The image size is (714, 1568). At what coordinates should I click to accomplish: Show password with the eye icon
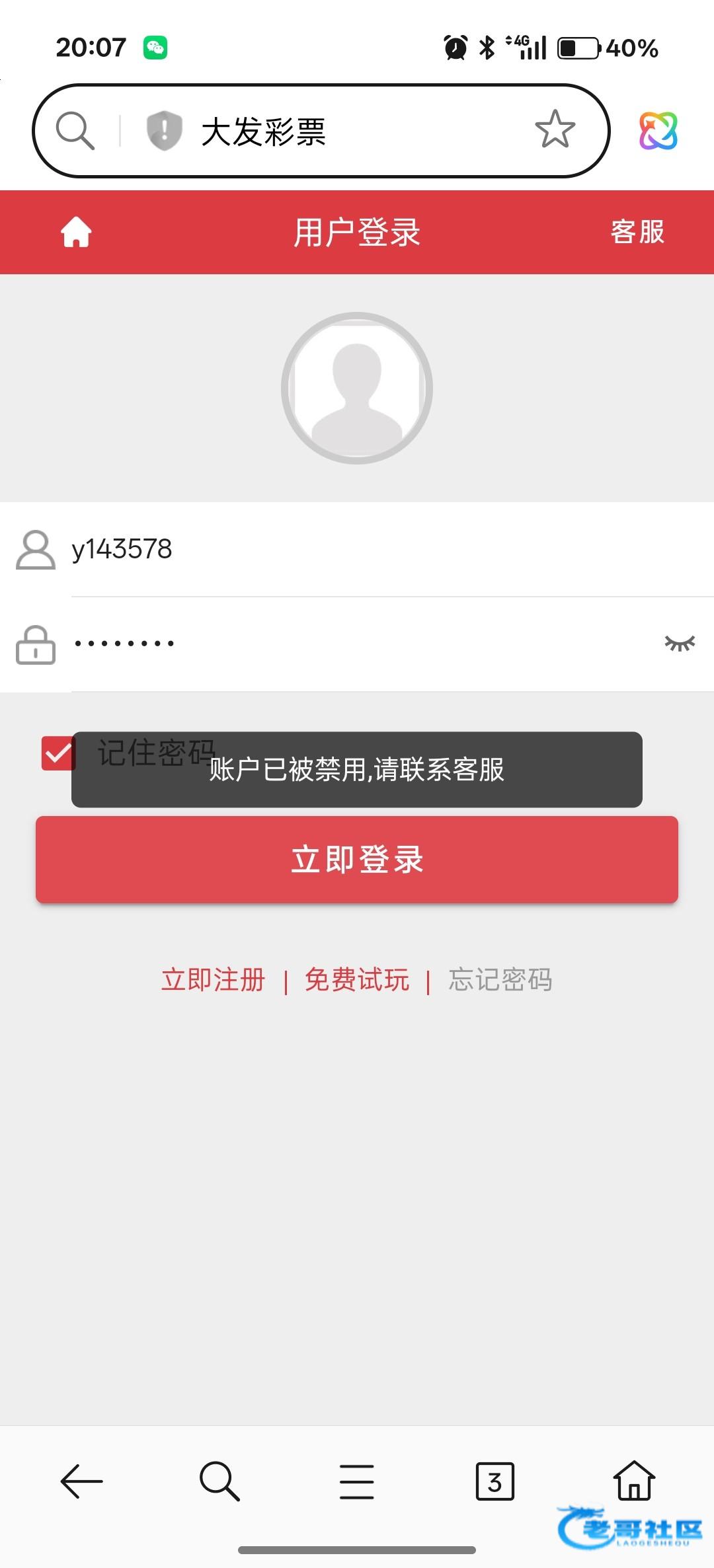pos(680,643)
